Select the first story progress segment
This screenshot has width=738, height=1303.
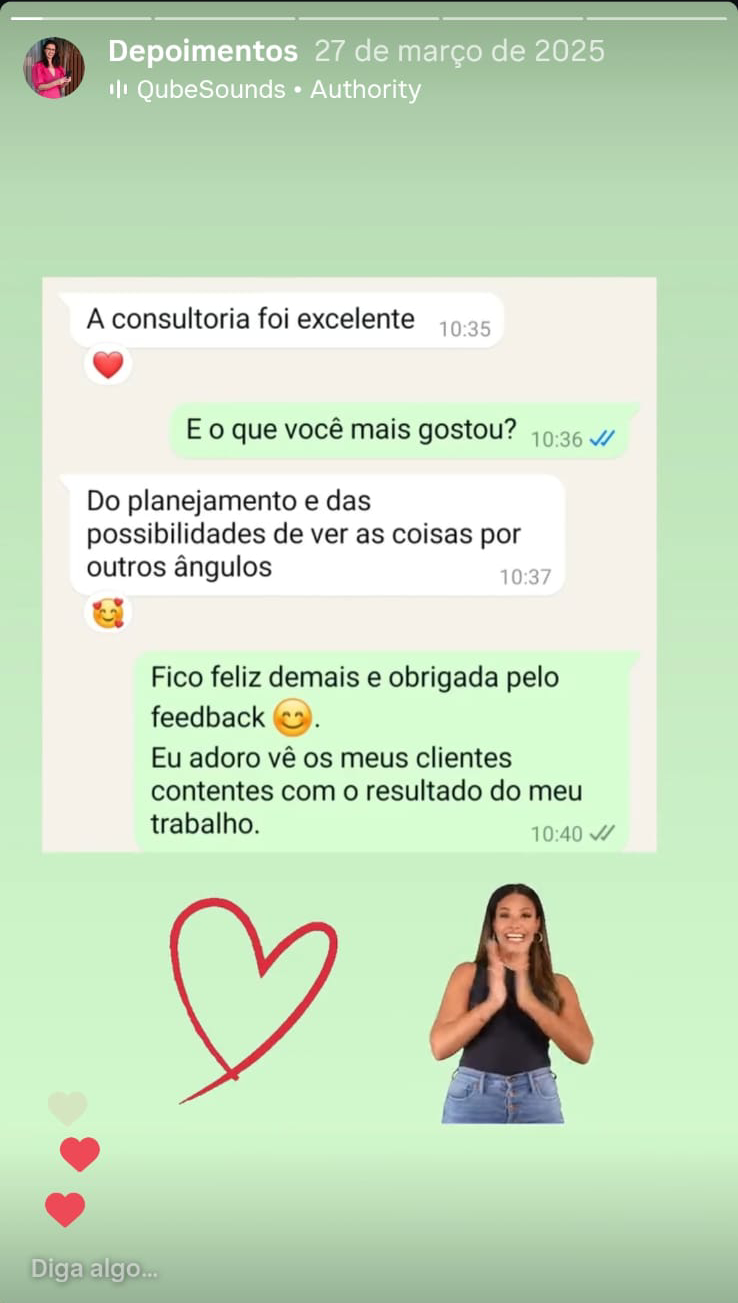pyautogui.click(x=78, y=13)
